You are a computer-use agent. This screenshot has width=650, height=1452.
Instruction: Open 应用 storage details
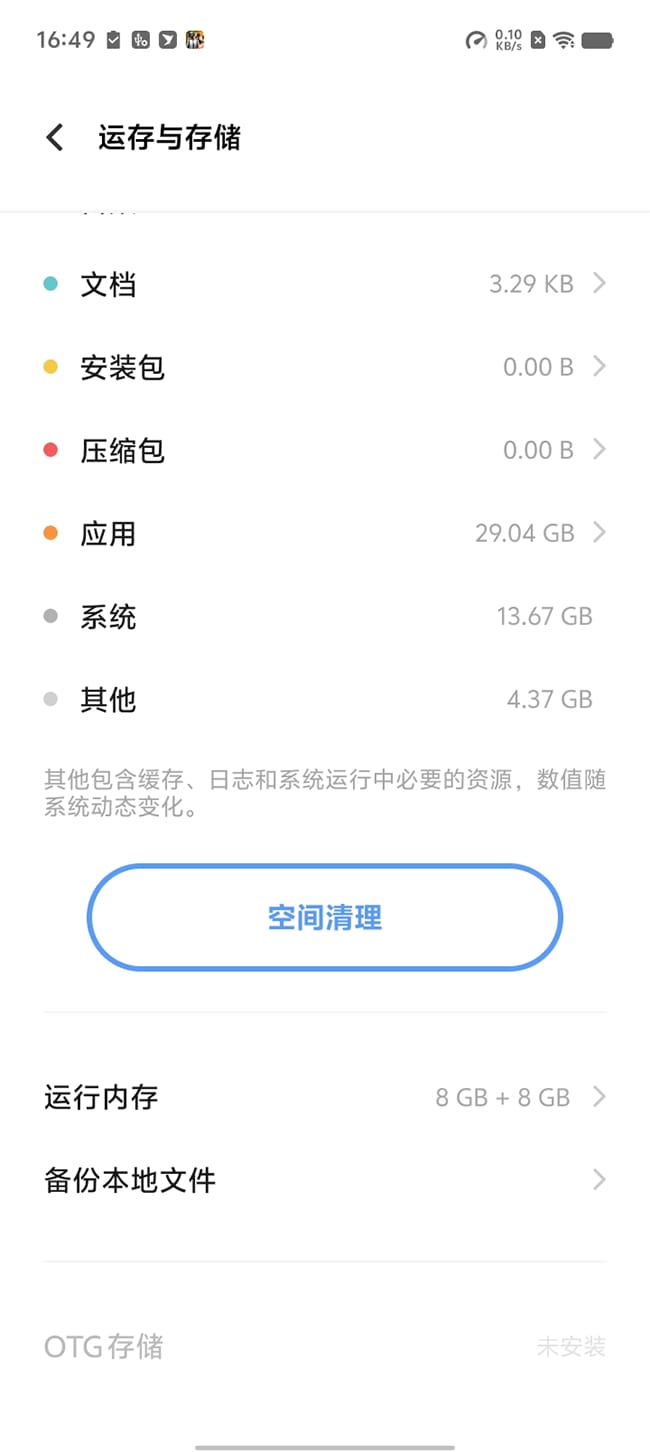click(x=325, y=533)
